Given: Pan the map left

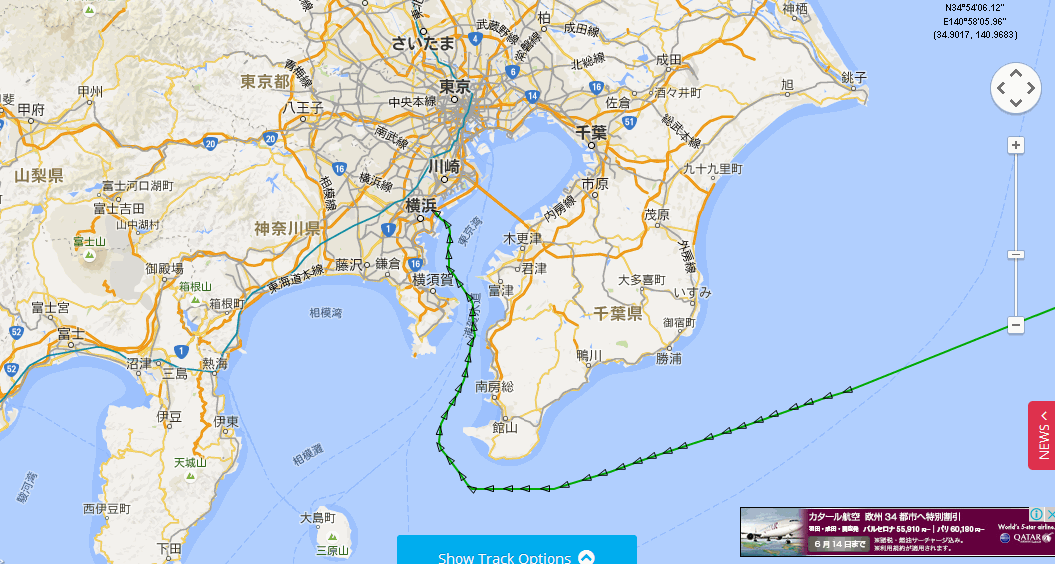Looking at the screenshot, I should [1001, 89].
